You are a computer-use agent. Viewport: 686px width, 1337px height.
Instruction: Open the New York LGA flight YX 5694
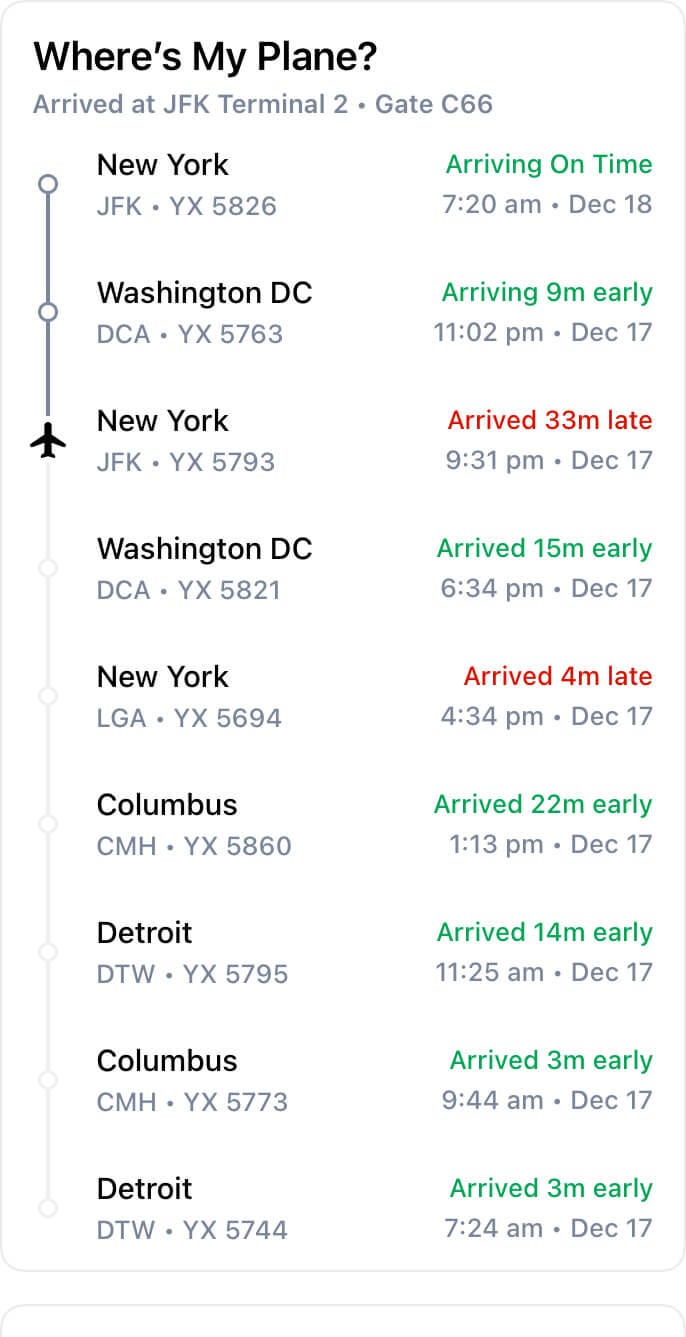tap(343, 696)
